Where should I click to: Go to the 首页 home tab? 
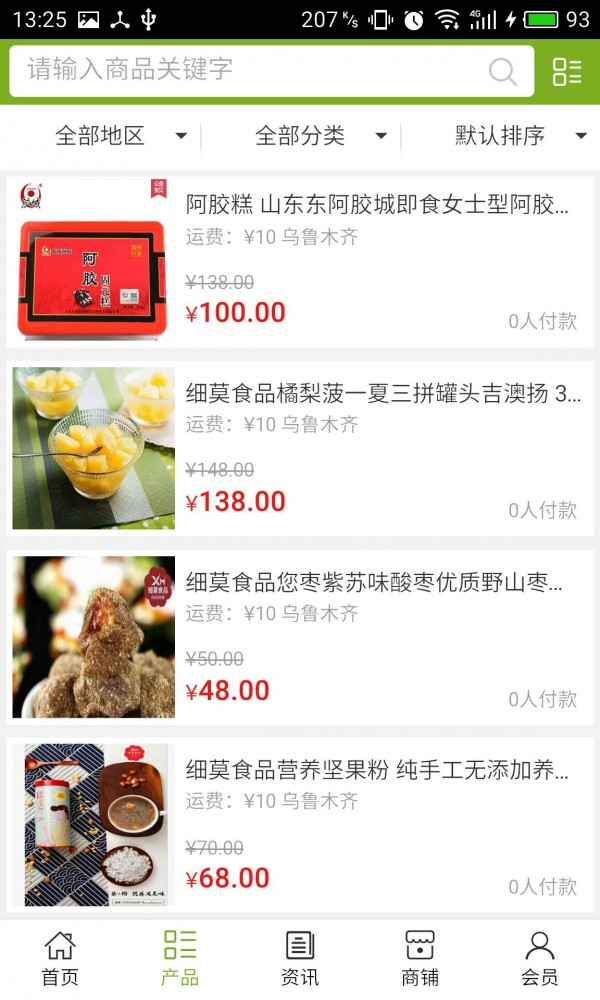60,958
